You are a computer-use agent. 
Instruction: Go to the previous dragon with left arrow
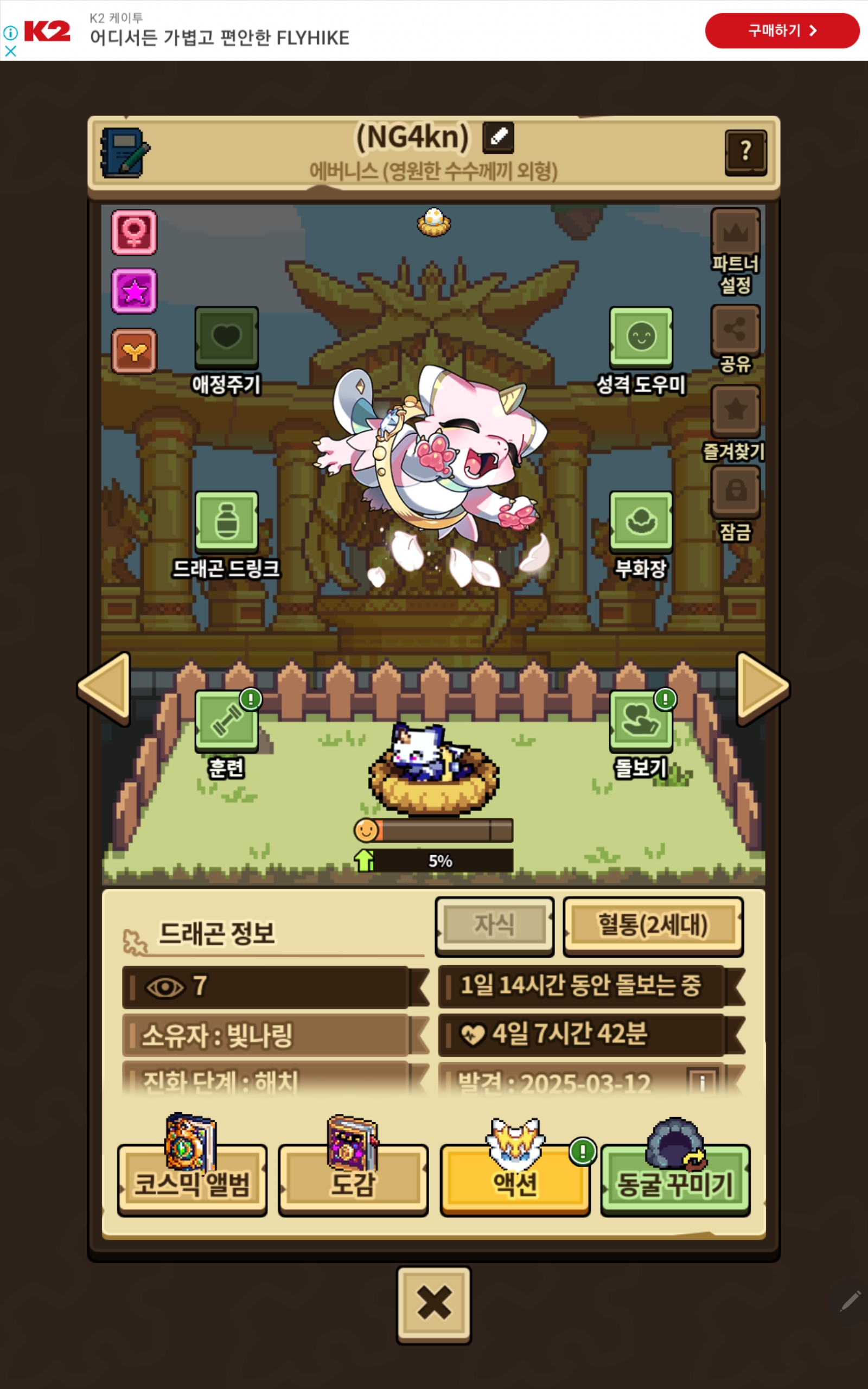pyautogui.click(x=105, y=687)
